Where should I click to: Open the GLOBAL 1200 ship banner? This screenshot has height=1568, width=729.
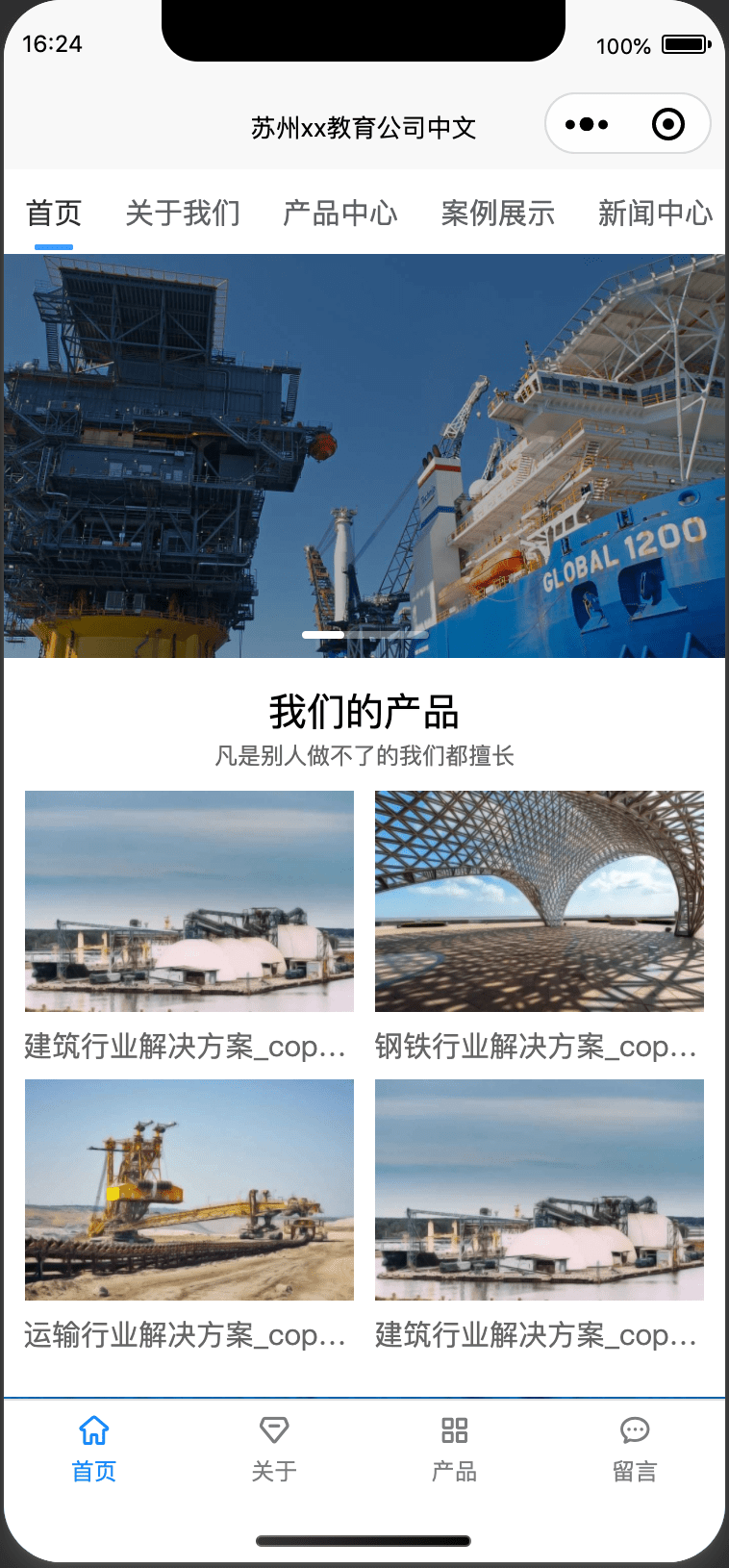pos(364,456)
